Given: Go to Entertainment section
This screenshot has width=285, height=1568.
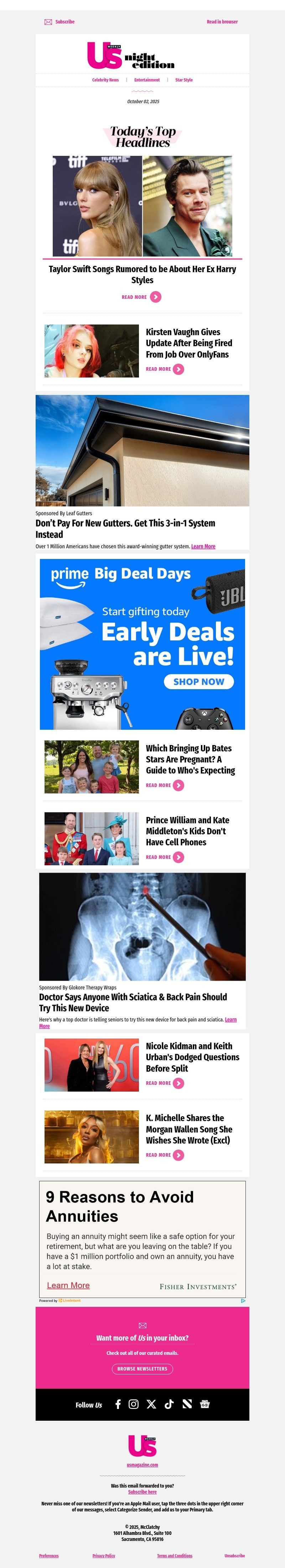Looking at the screenshot, I should point(147,80).
